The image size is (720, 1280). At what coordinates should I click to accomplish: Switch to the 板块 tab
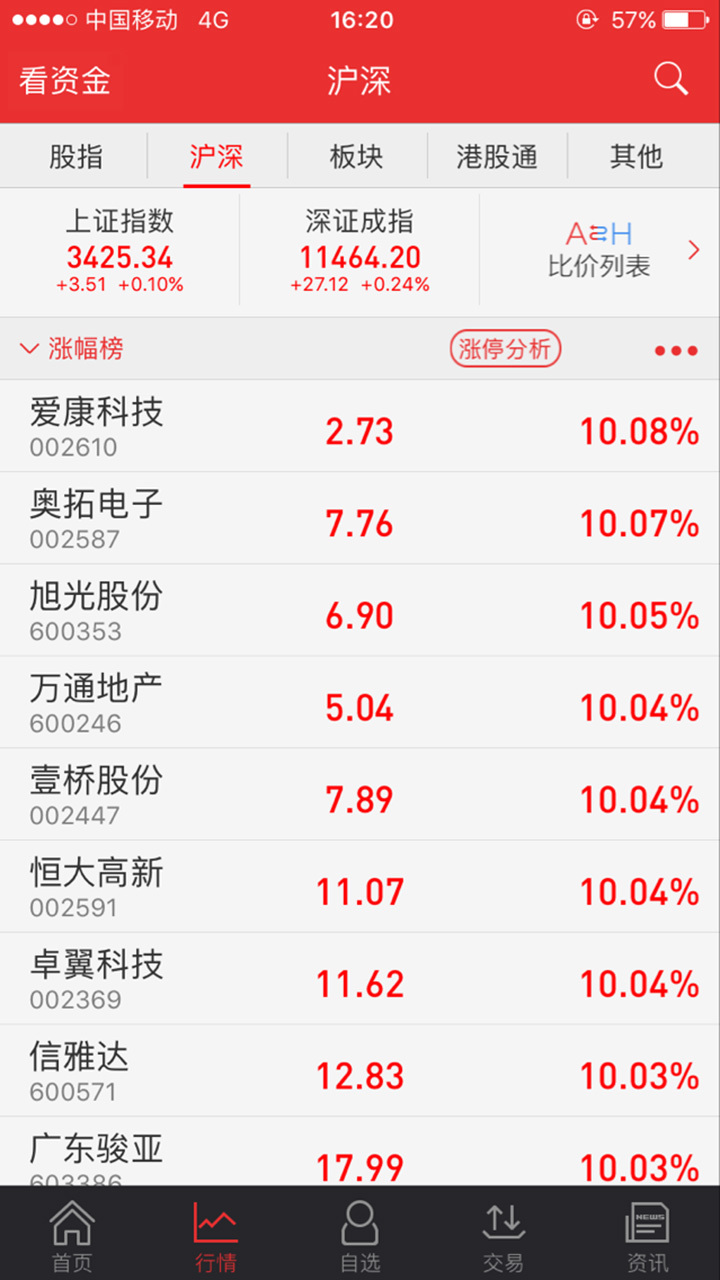[x=357, y=157]
